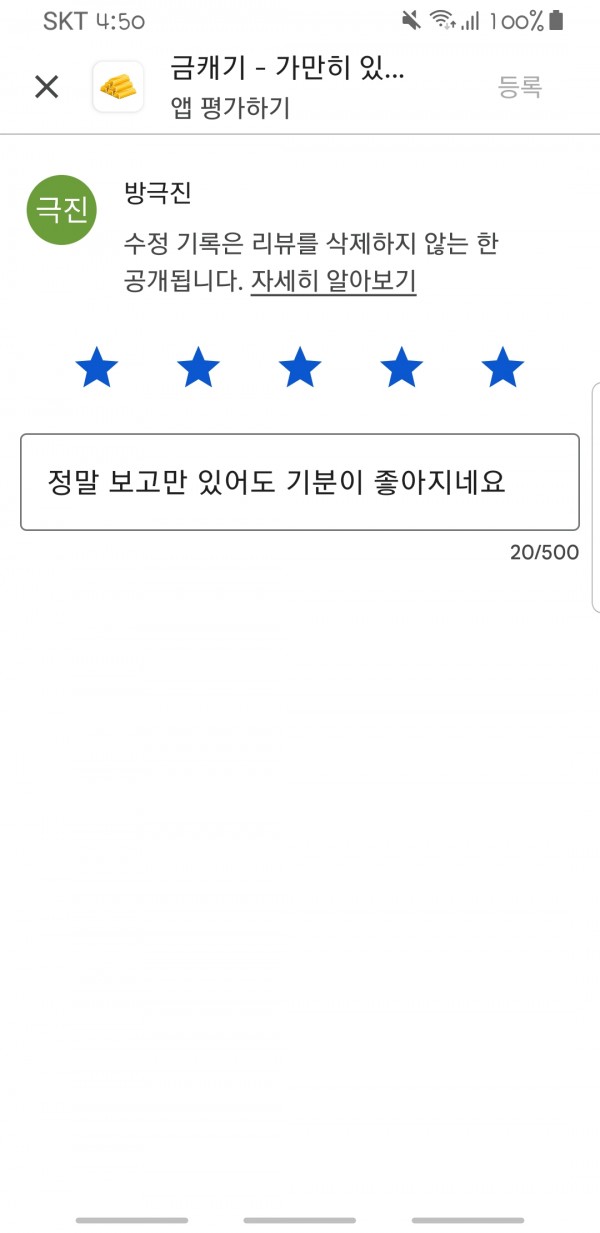This screenshot has height=1233, width=600.
Task: Open the 자세히 알아보기 link
Action: pyautogui.click(x=333, y=281)
